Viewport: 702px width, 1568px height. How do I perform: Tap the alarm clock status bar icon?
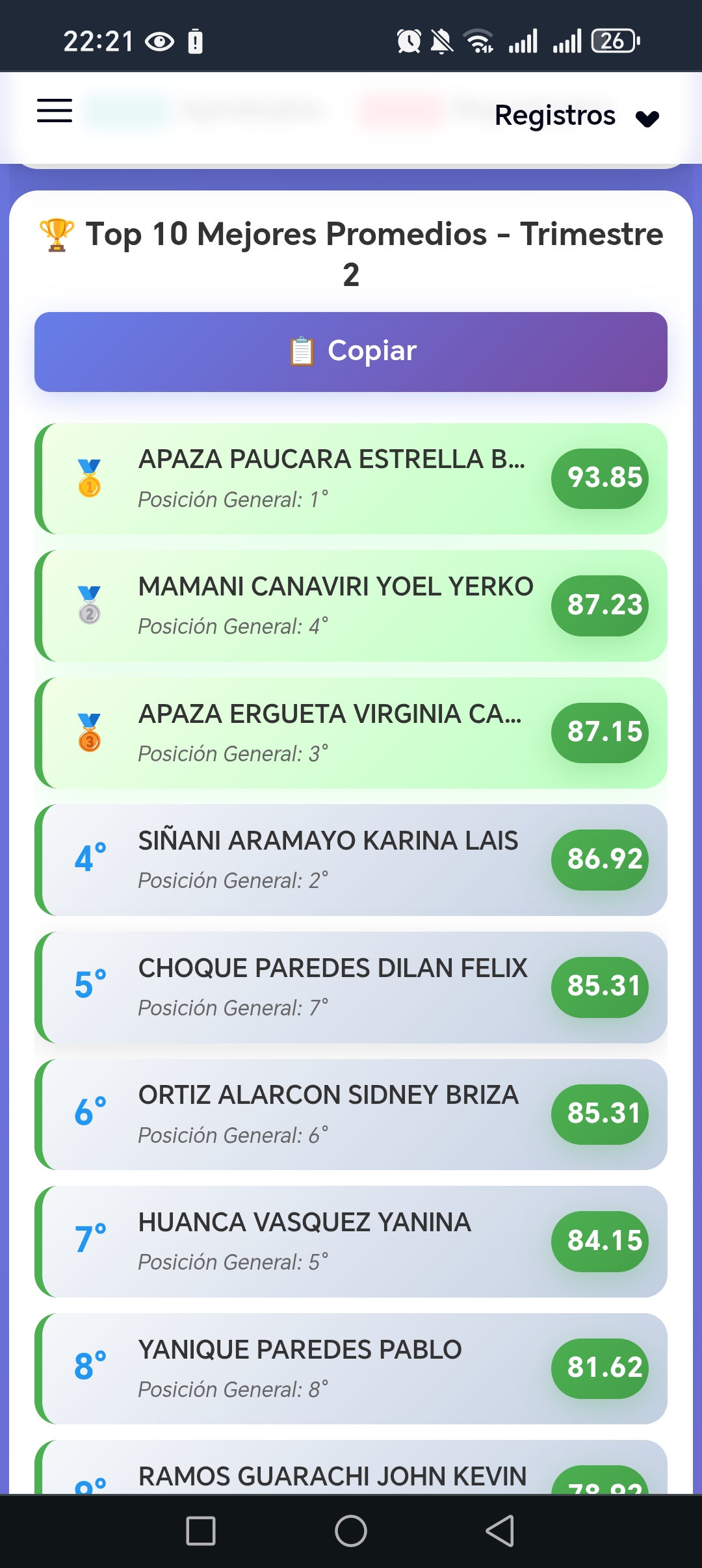[x=408, y=41]
